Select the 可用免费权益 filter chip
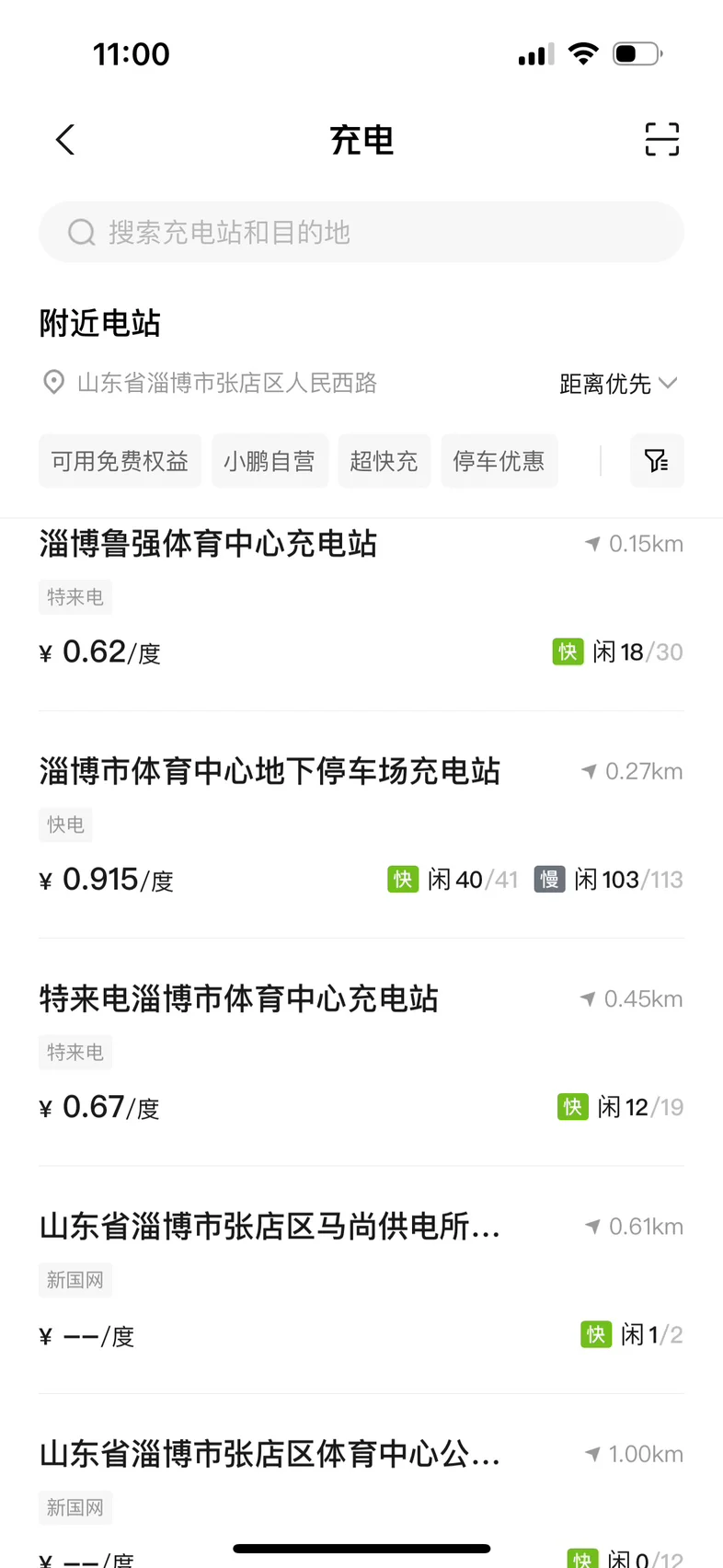Viewport: 723px width, 1568px height. 120,461
